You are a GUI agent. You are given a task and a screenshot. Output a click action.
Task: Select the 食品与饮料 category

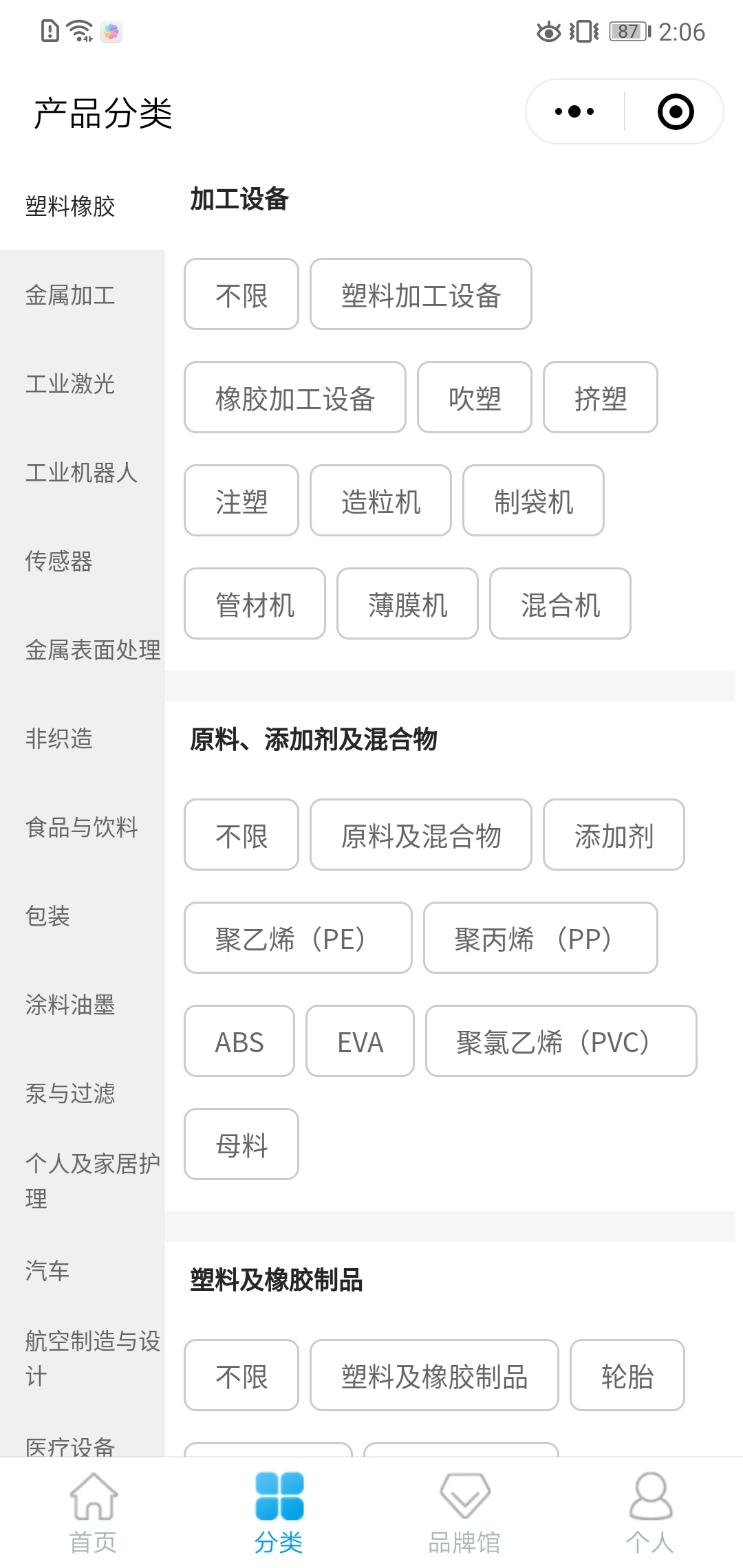click(83, 827)
